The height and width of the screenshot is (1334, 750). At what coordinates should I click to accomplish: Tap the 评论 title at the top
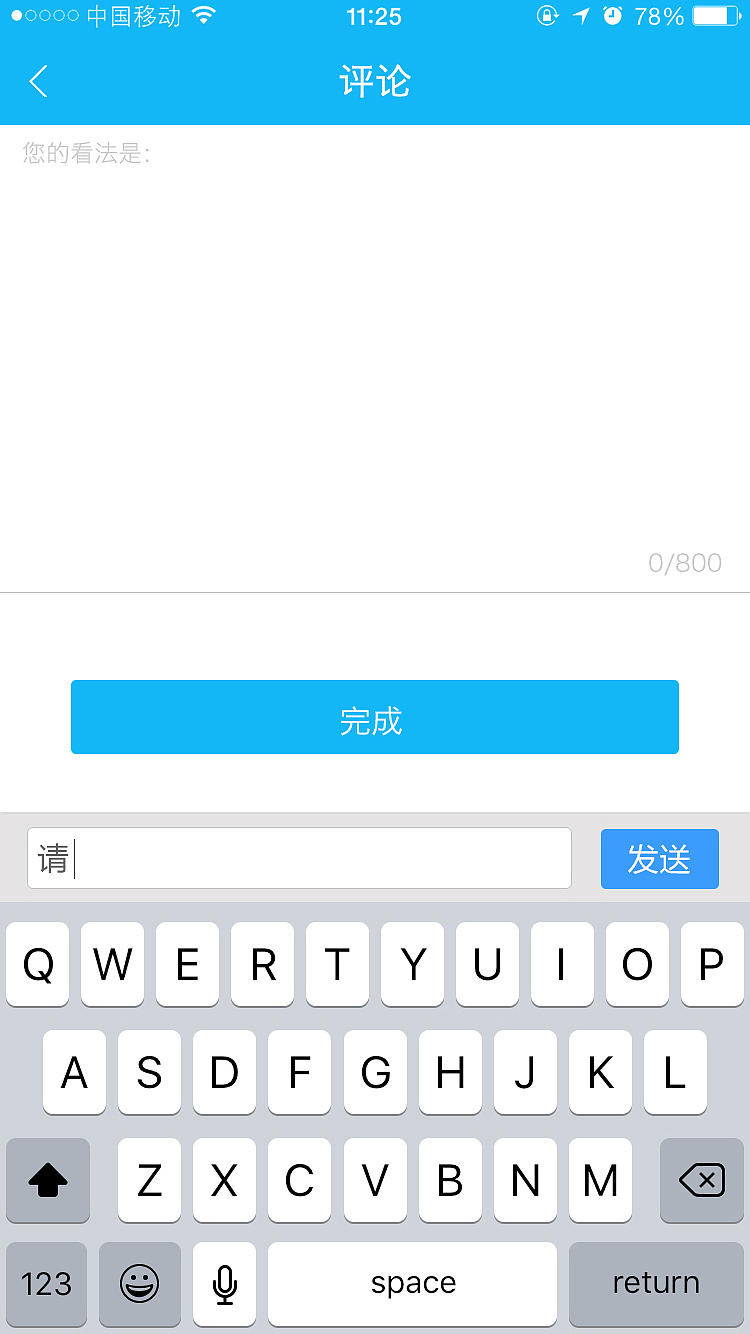click(x=375, y=83)
